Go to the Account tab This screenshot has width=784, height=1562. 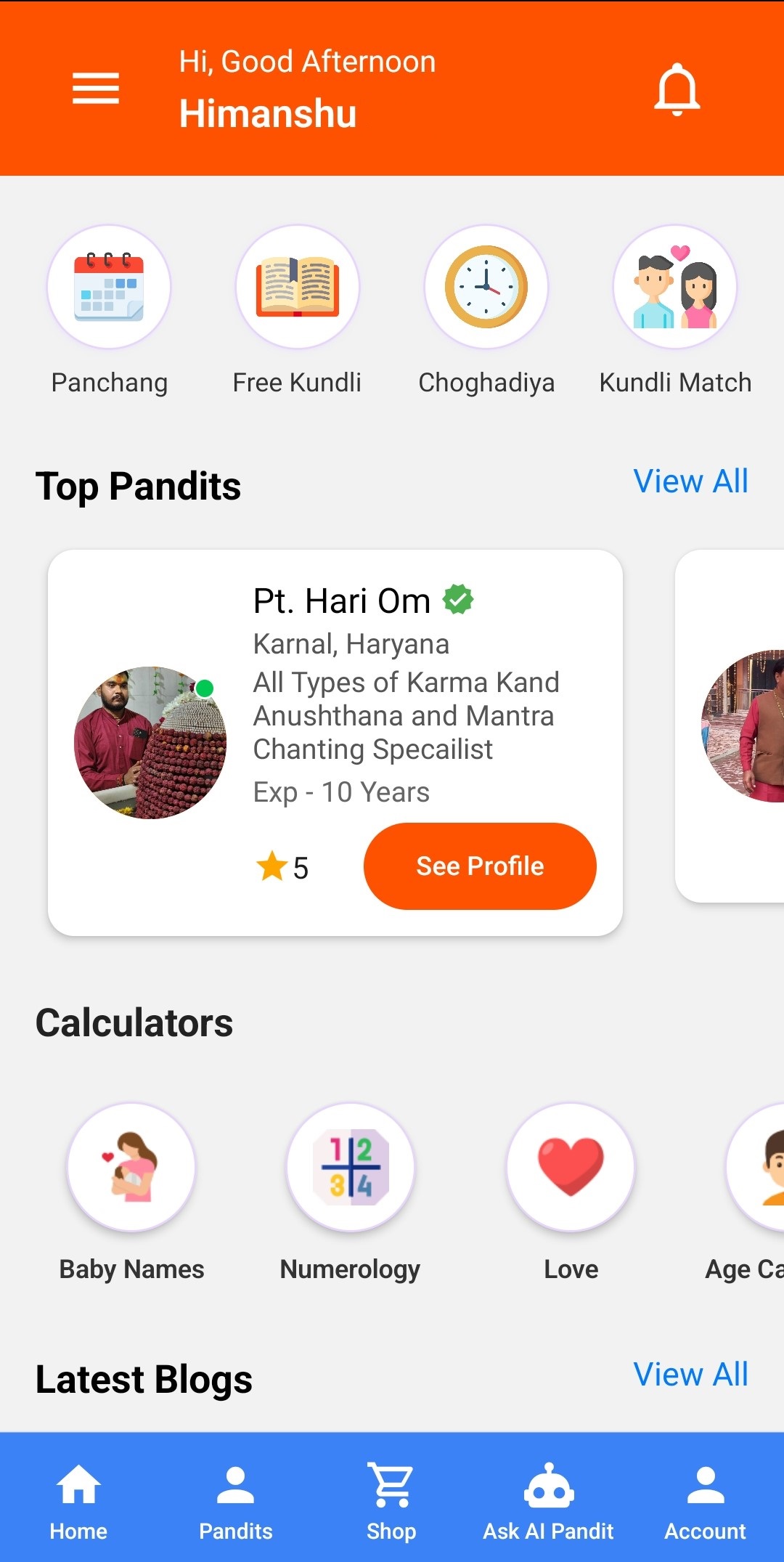click(x=705, y=1500)
